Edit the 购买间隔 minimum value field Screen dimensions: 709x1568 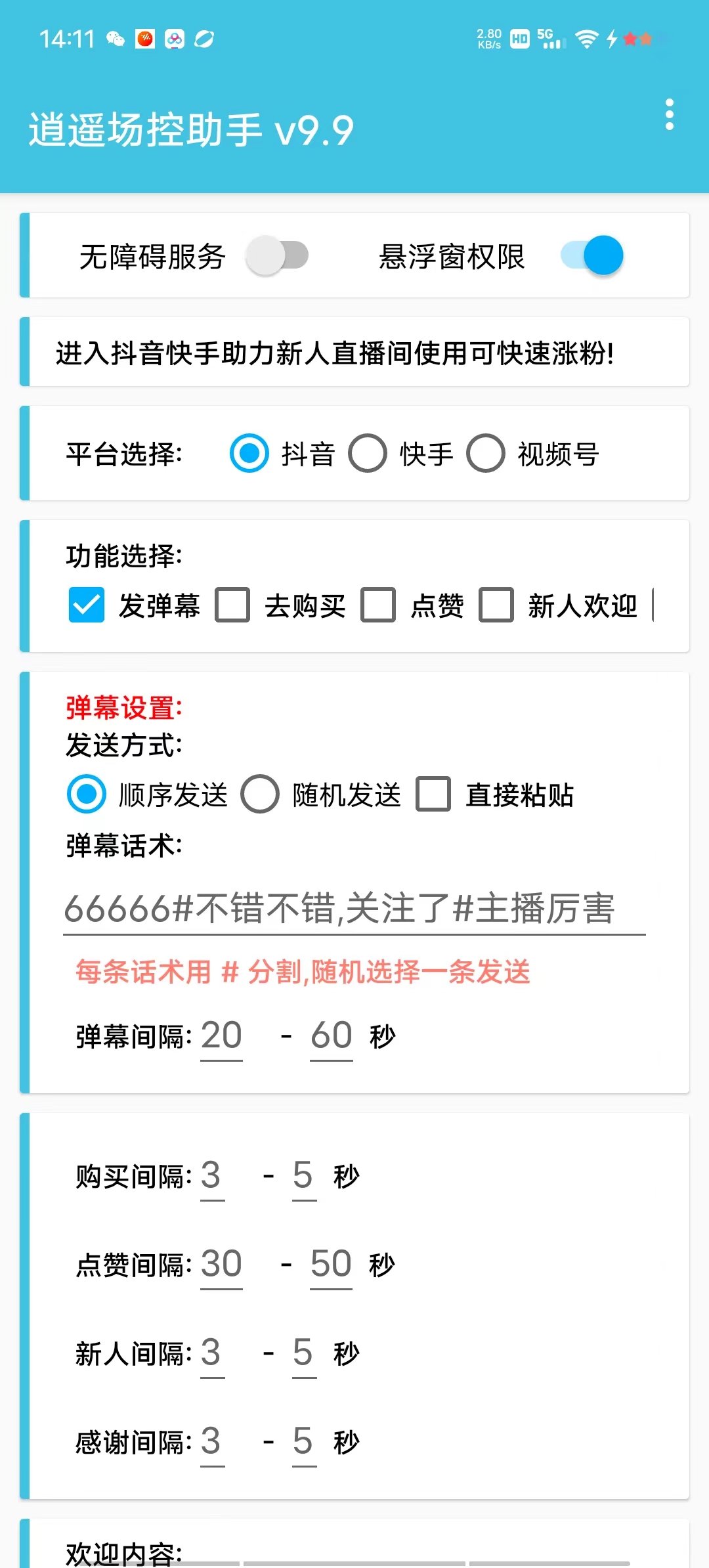point(211,1175)
